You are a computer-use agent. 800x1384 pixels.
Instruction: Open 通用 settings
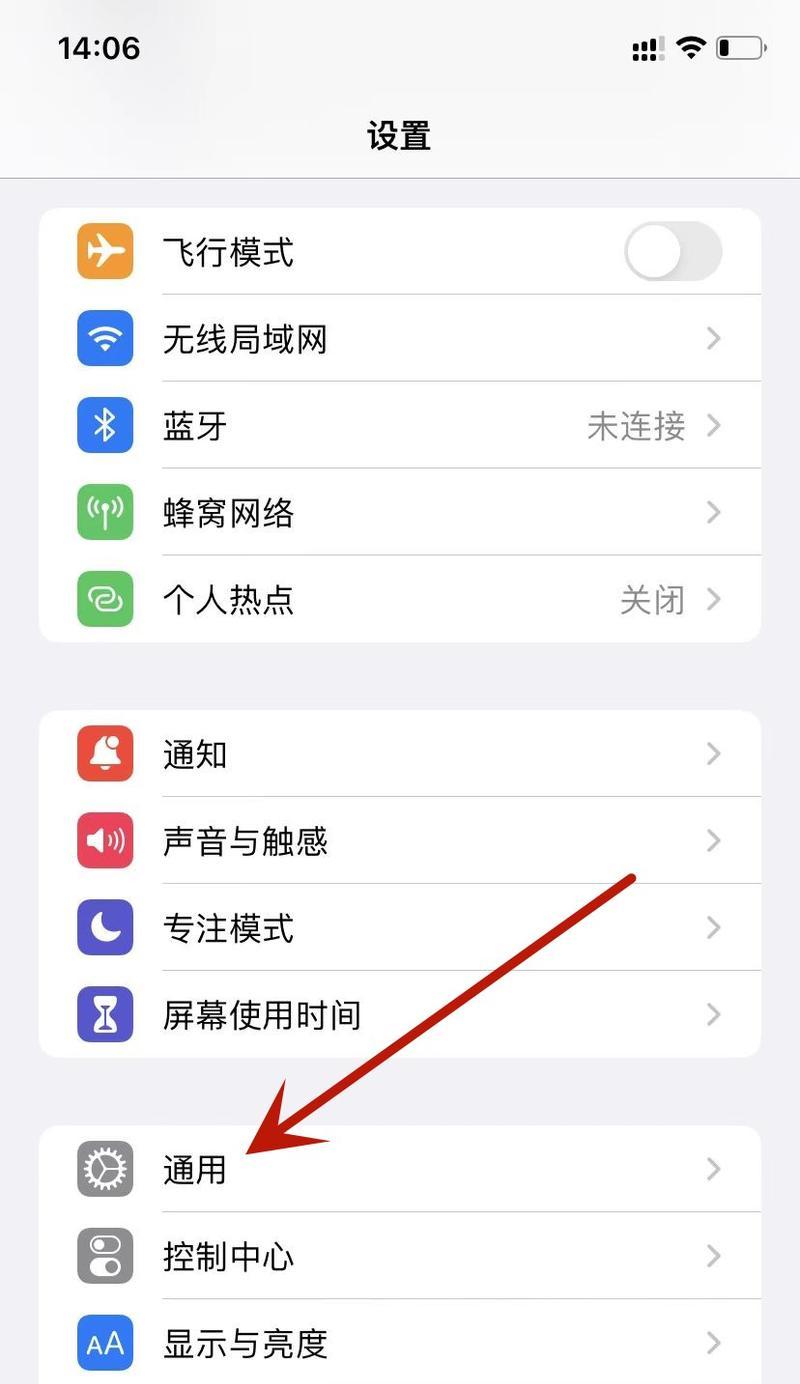click(400, 1169)
